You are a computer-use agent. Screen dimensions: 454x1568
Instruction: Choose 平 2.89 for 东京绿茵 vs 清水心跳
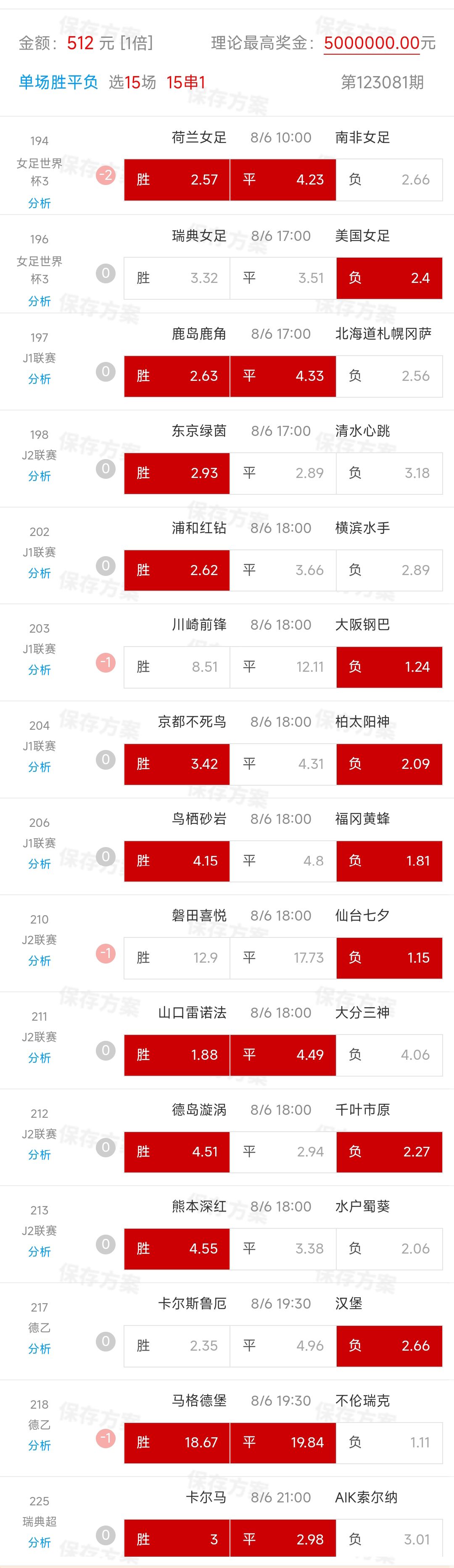tap(283, 473)
